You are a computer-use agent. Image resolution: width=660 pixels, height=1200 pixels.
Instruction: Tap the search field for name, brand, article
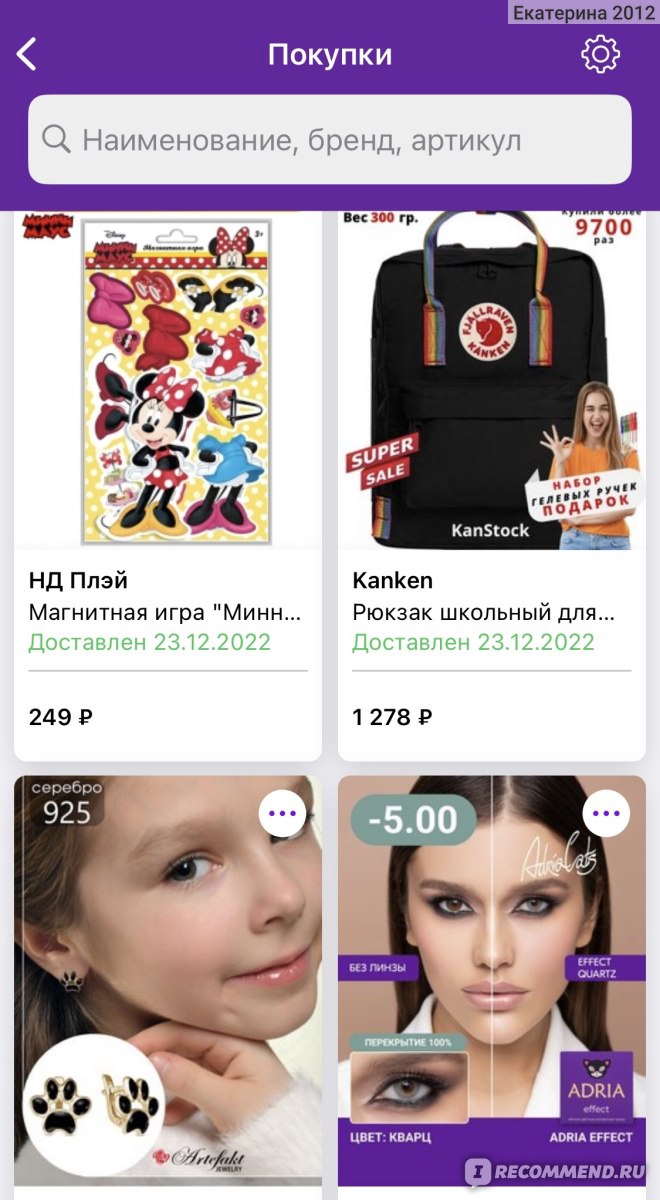[330, 140]
